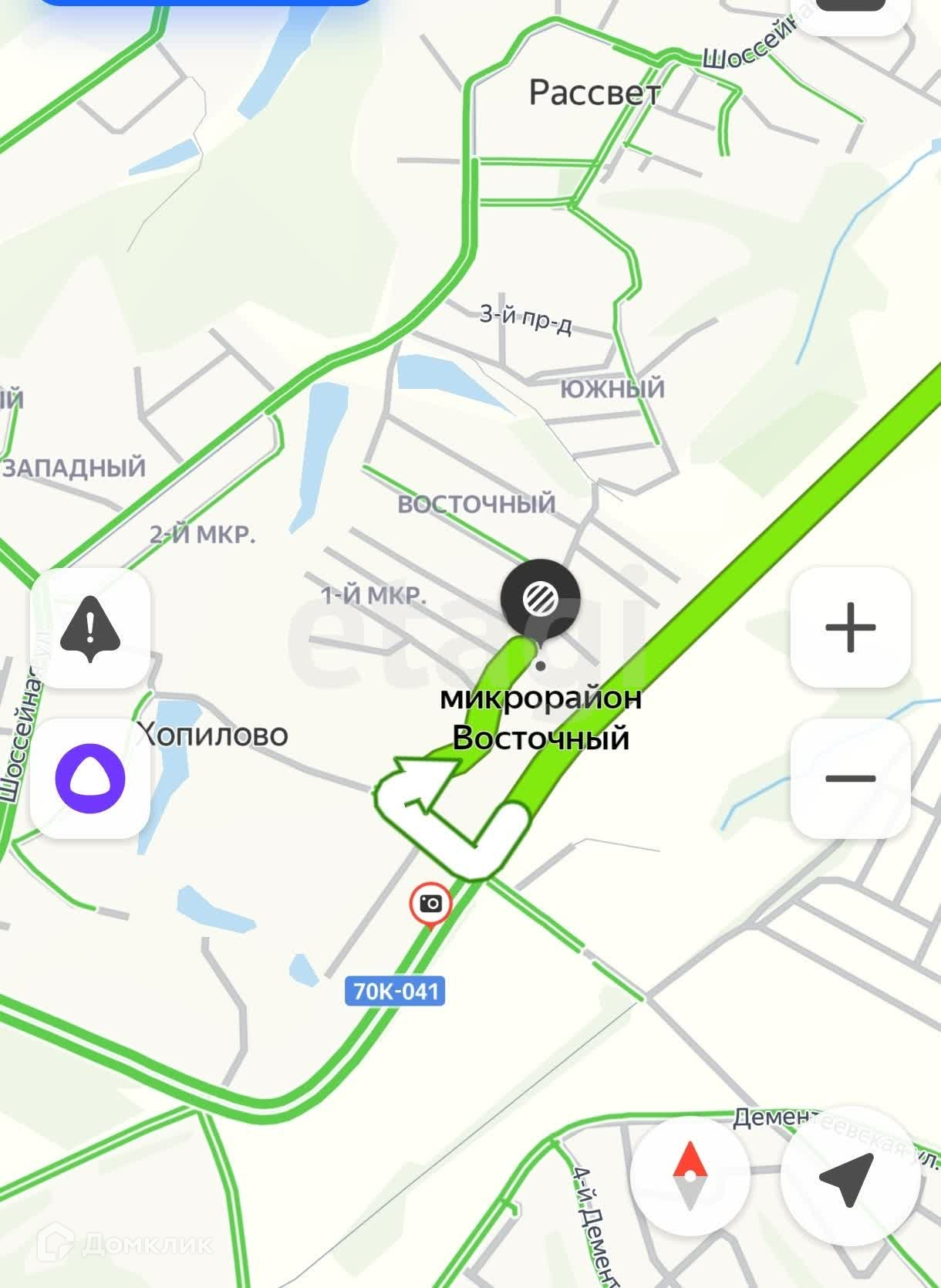Reset map orientation with the compass

point(690,1175)
